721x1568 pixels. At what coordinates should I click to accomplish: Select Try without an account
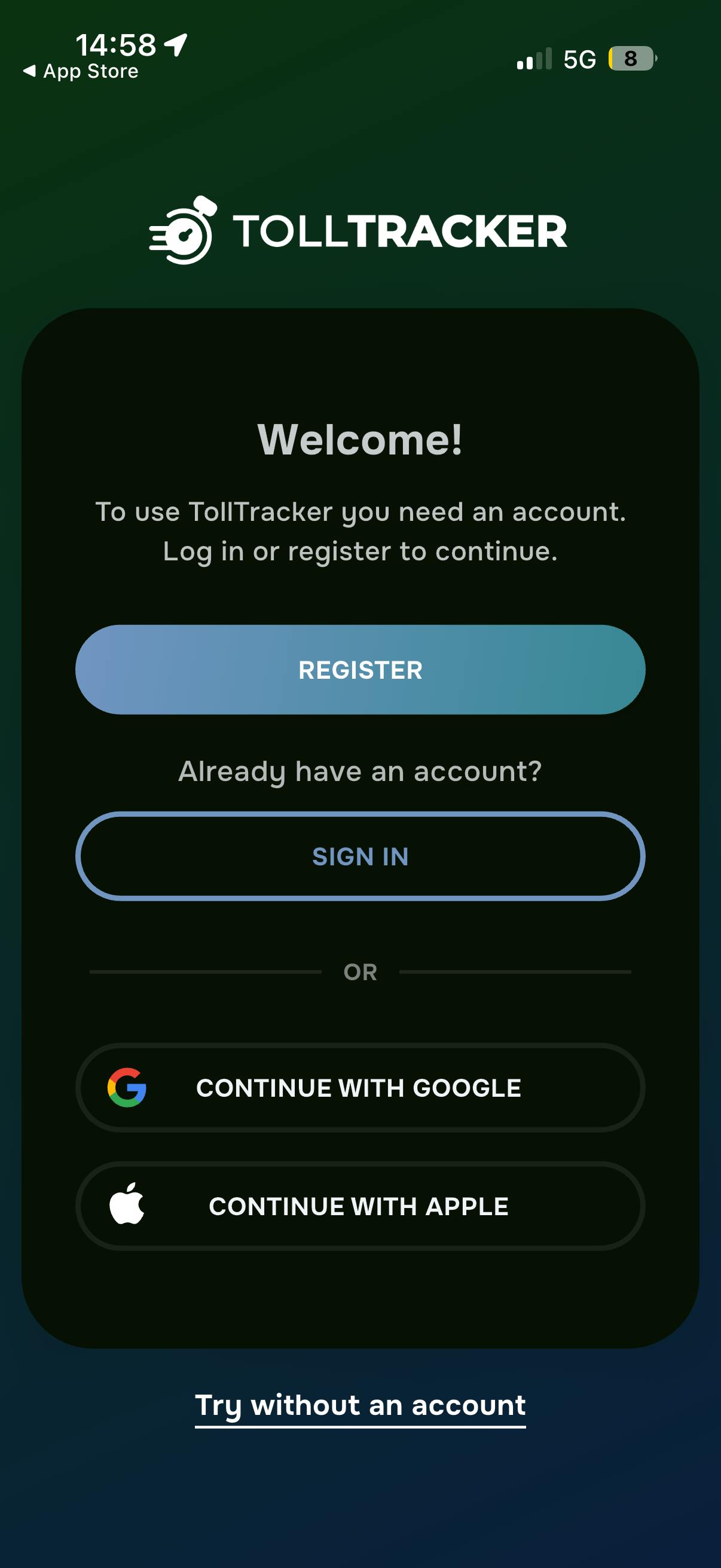click(360, 1405)
